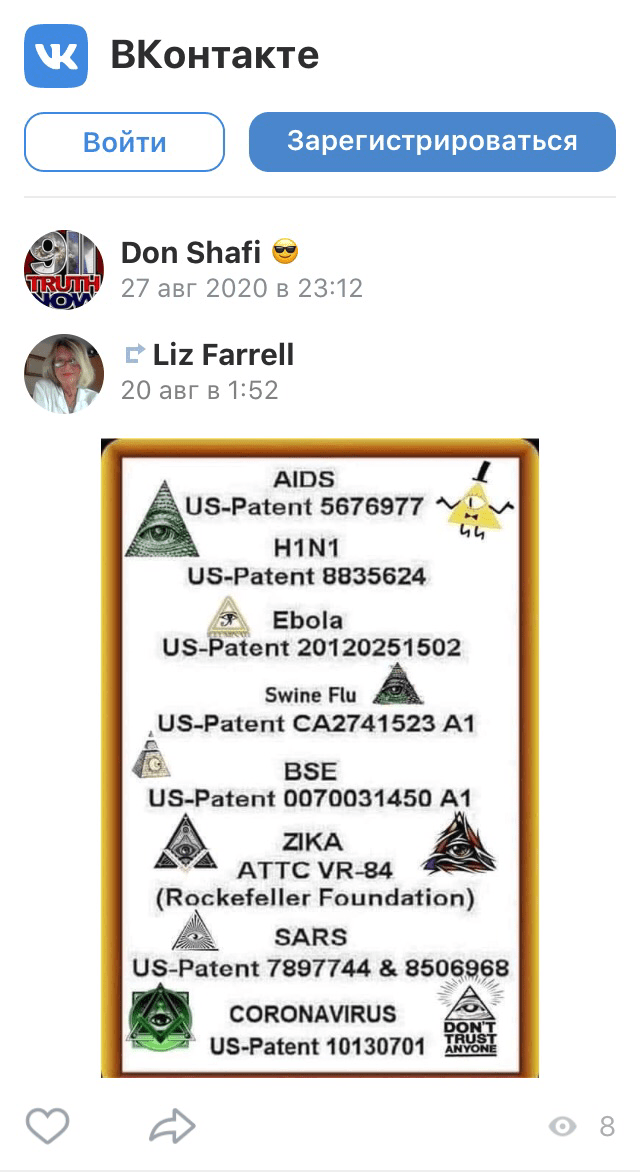640x1172 pixels.
Task: Open the post timestamp 27 авг 2020
Action: coord(241,289)
